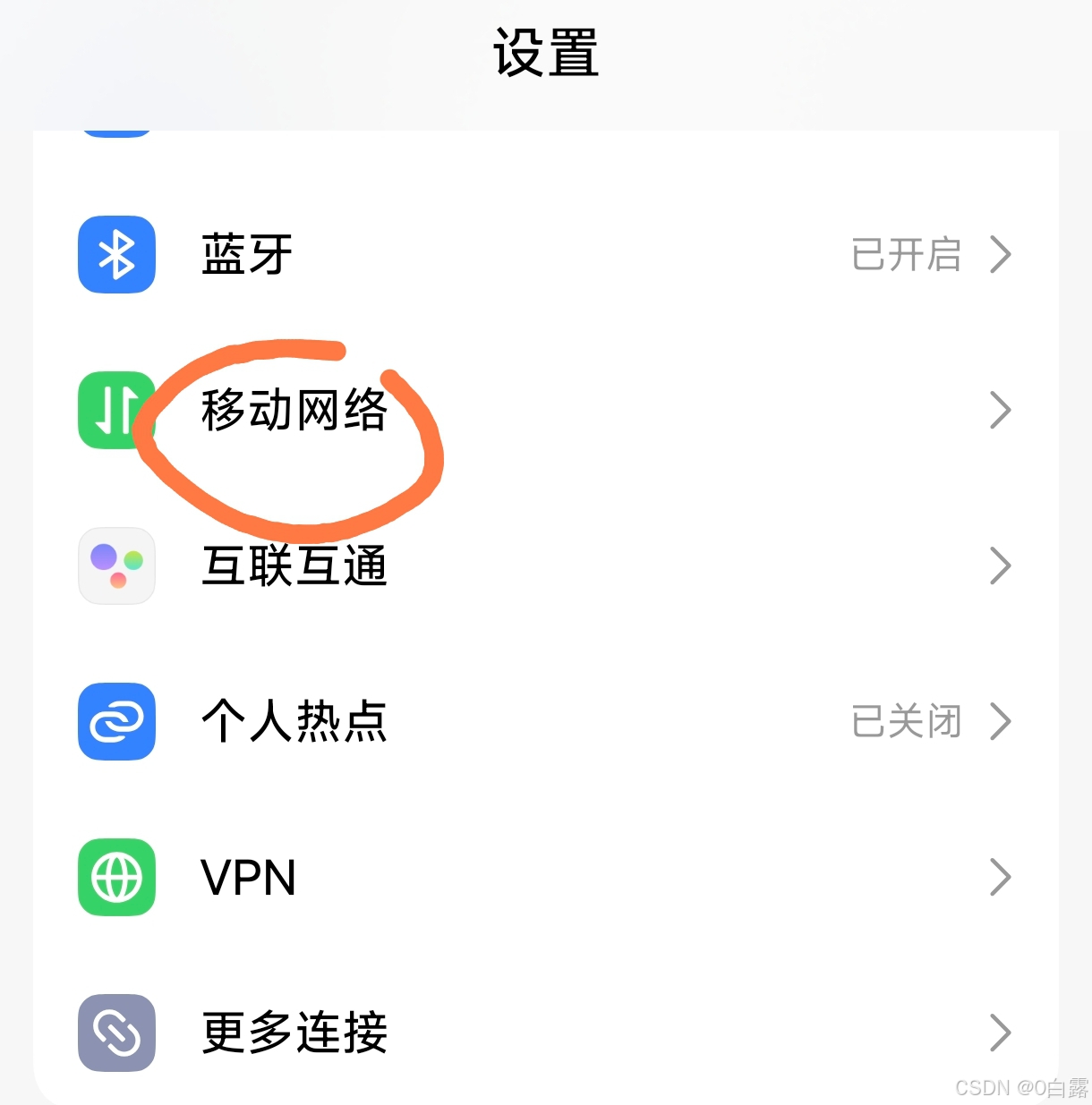
Task: Tap the 已关闭 status beside 个人热点
Action: tap(905, 721)
